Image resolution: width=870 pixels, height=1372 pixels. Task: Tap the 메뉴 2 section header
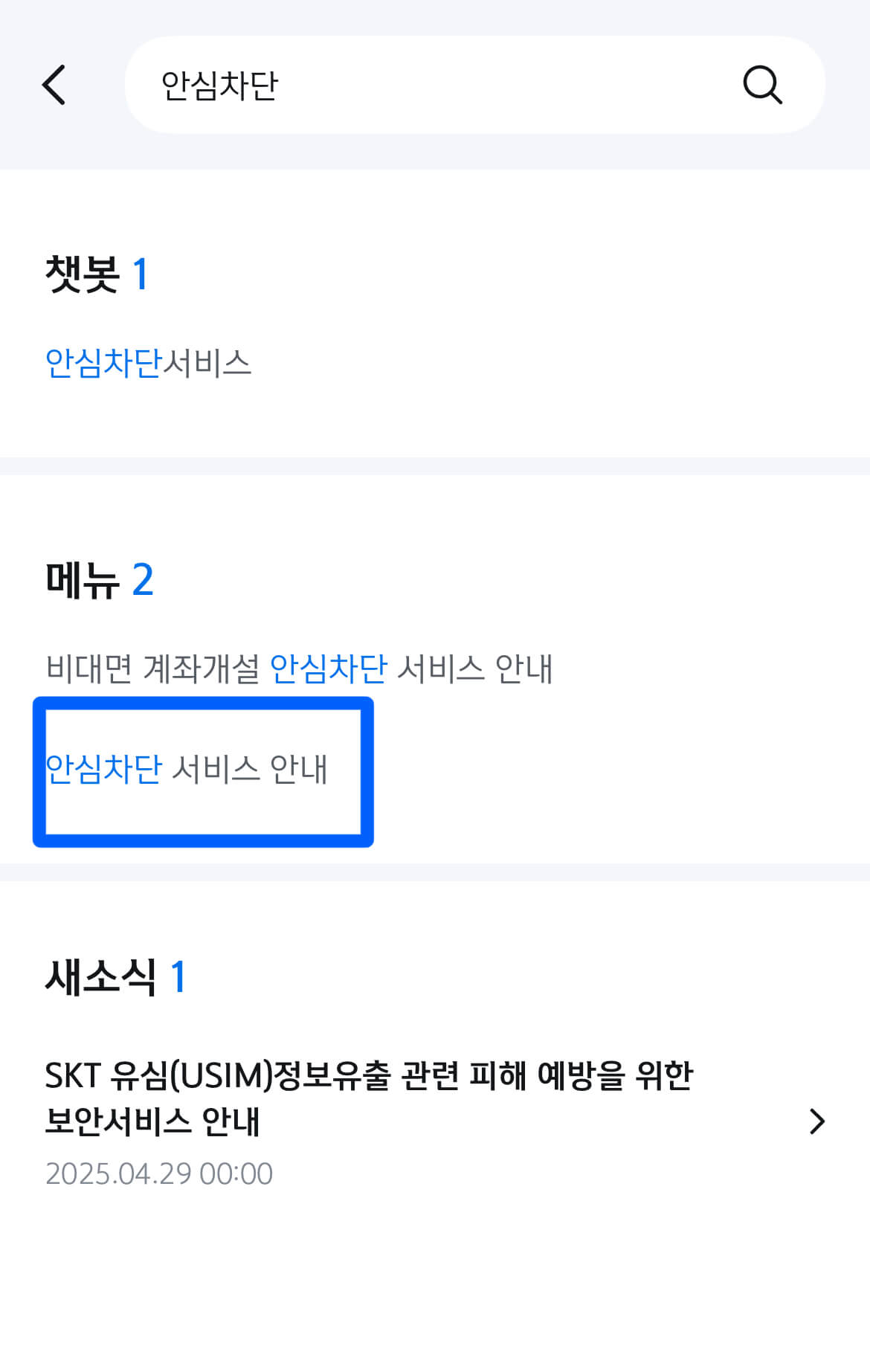(100, 584)
